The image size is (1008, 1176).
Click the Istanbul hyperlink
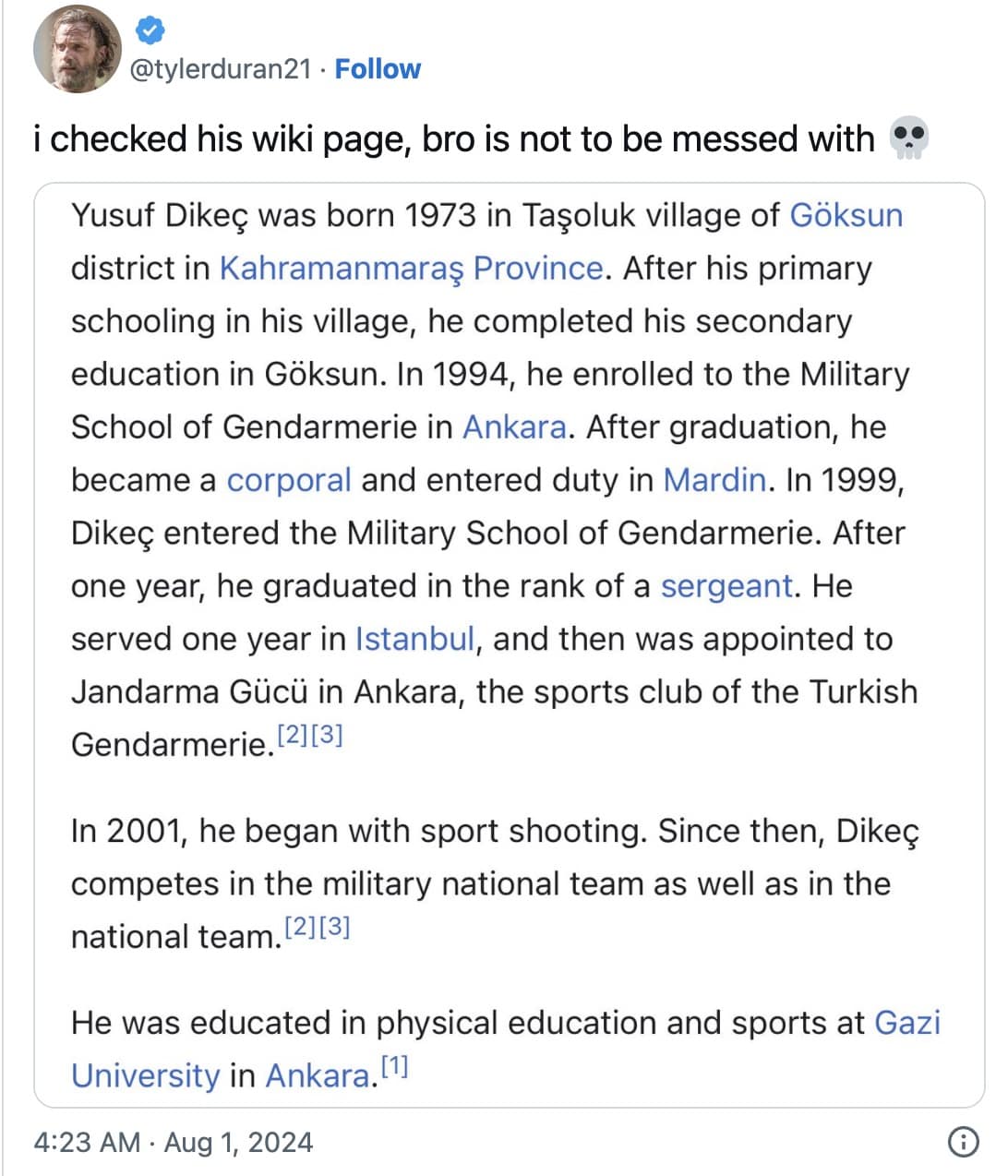tap(416, 638)
